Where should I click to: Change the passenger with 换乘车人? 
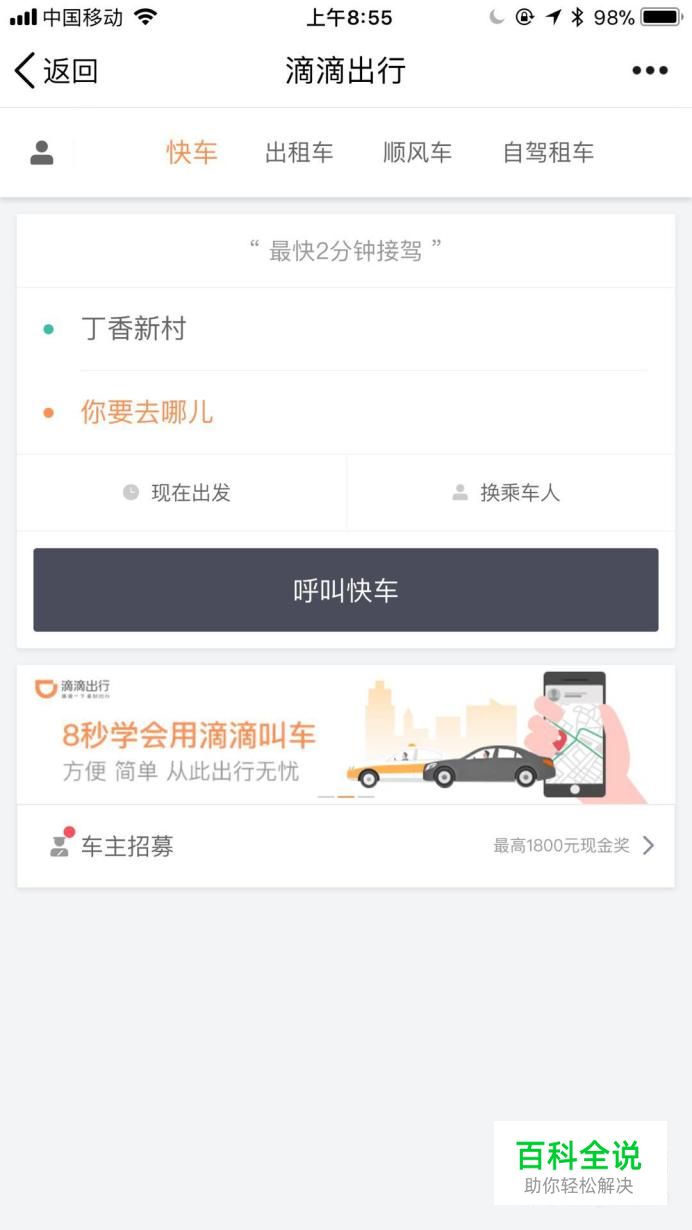pyautogui.click(x=510, y=493)
